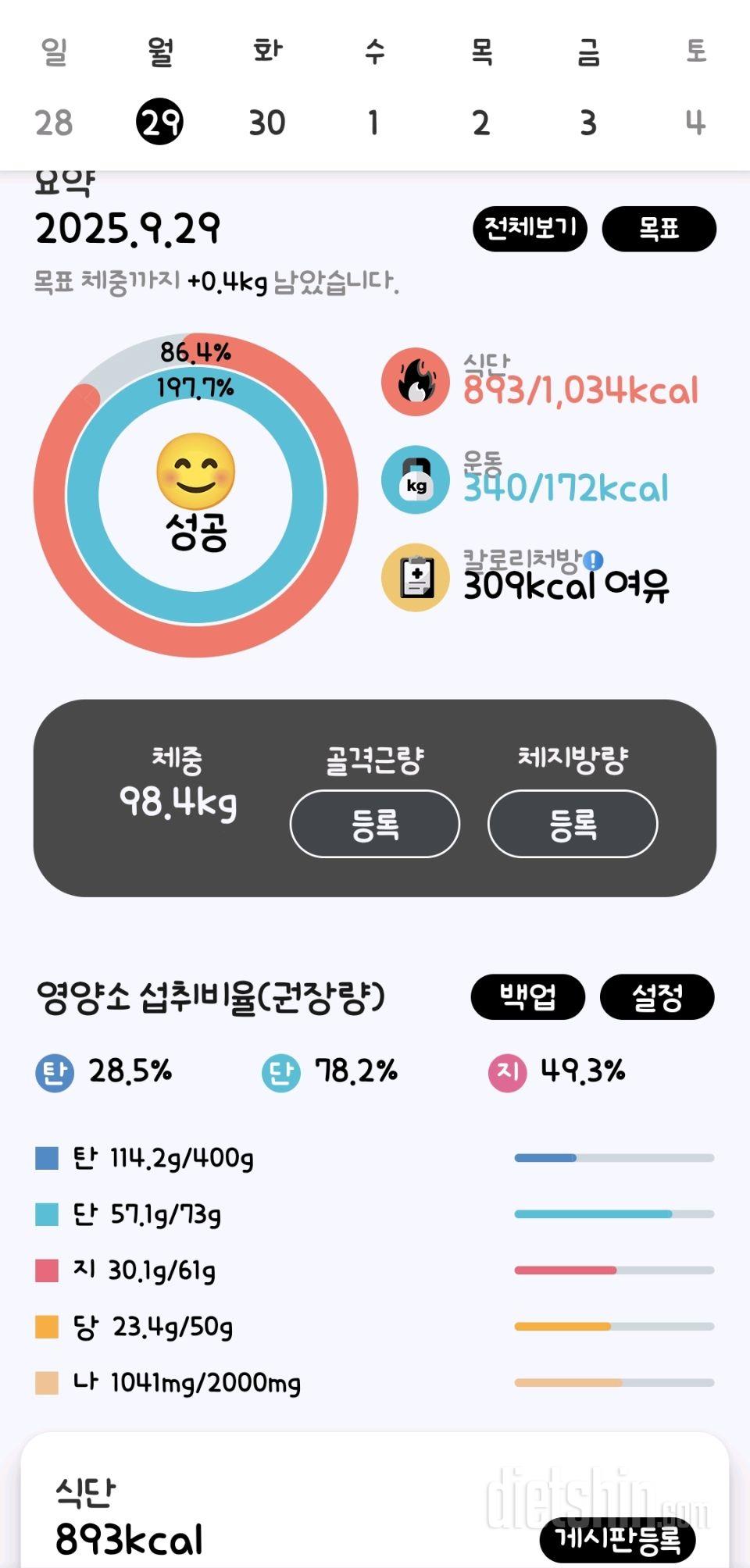The image size is (750, 1568).
Task: Register 골격근량 skeletal muscle mass
Action: point(375,824)
